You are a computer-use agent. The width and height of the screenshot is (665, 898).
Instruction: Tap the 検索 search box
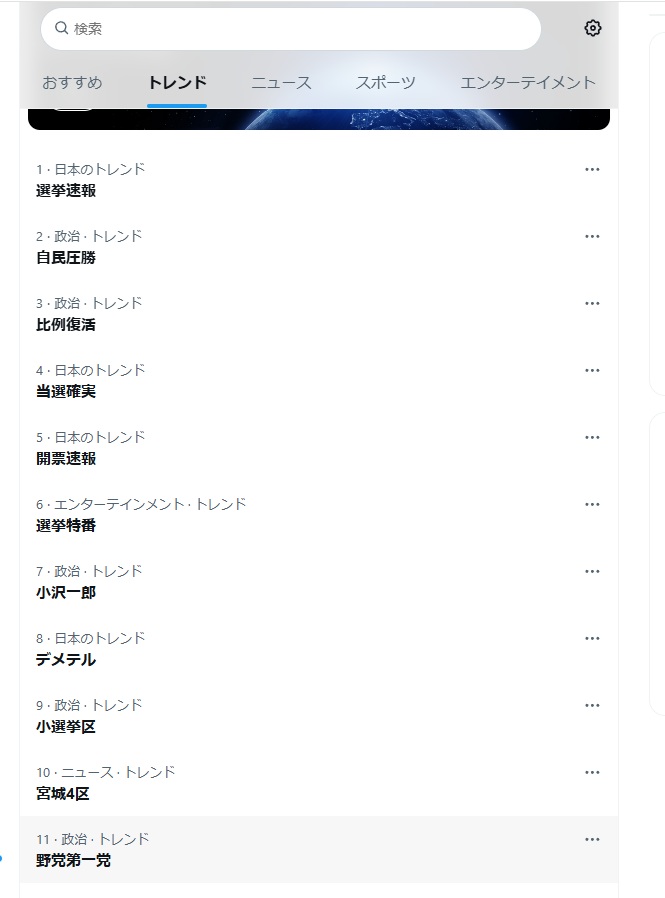[x=290, y=29]
